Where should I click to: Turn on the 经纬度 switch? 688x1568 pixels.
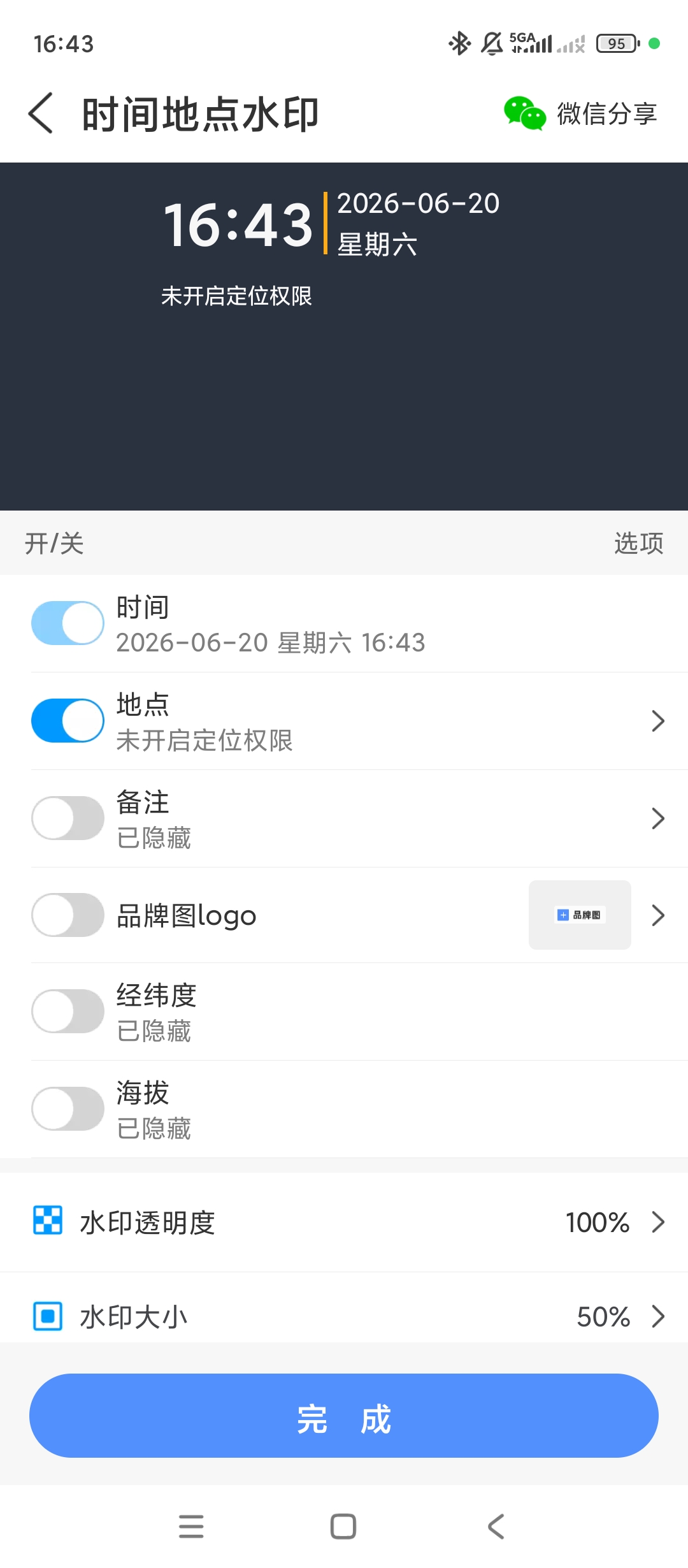click(68, 1012)
